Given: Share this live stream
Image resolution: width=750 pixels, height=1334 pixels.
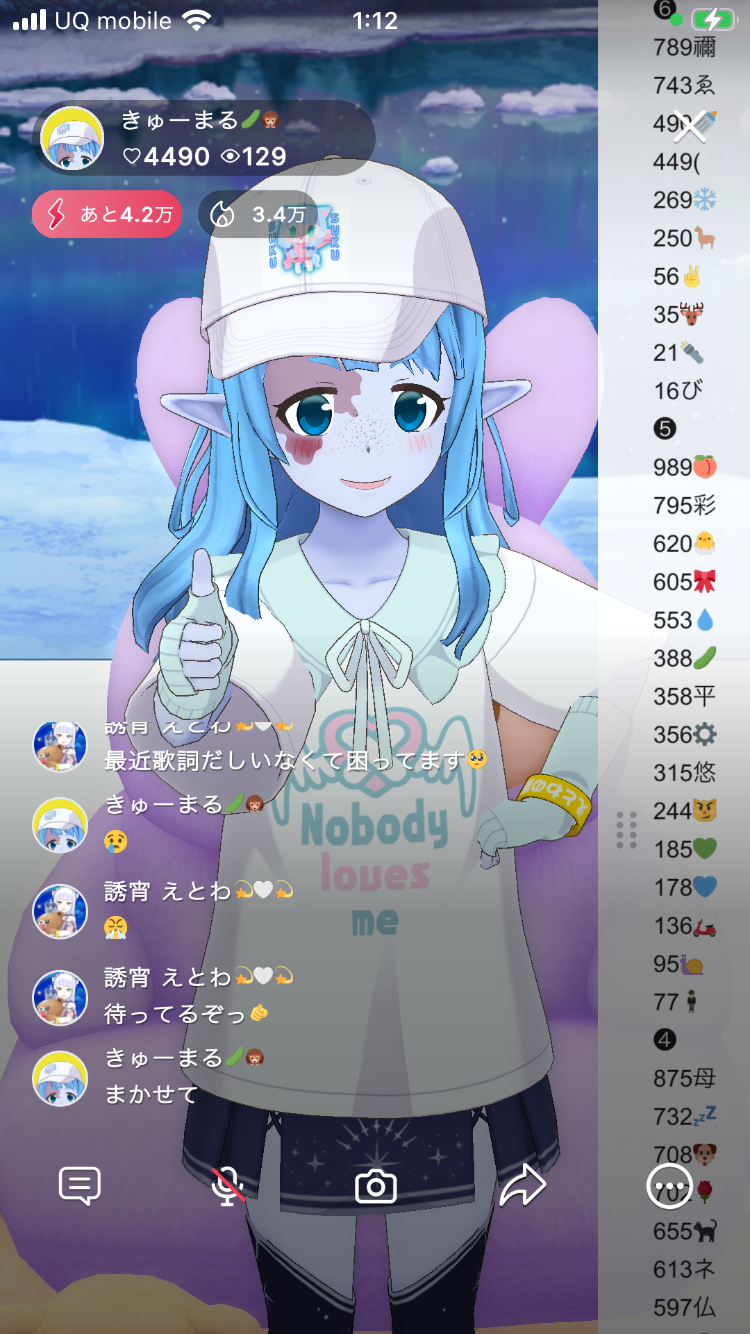Looking at the screenshot, I should click(522, 1186).
